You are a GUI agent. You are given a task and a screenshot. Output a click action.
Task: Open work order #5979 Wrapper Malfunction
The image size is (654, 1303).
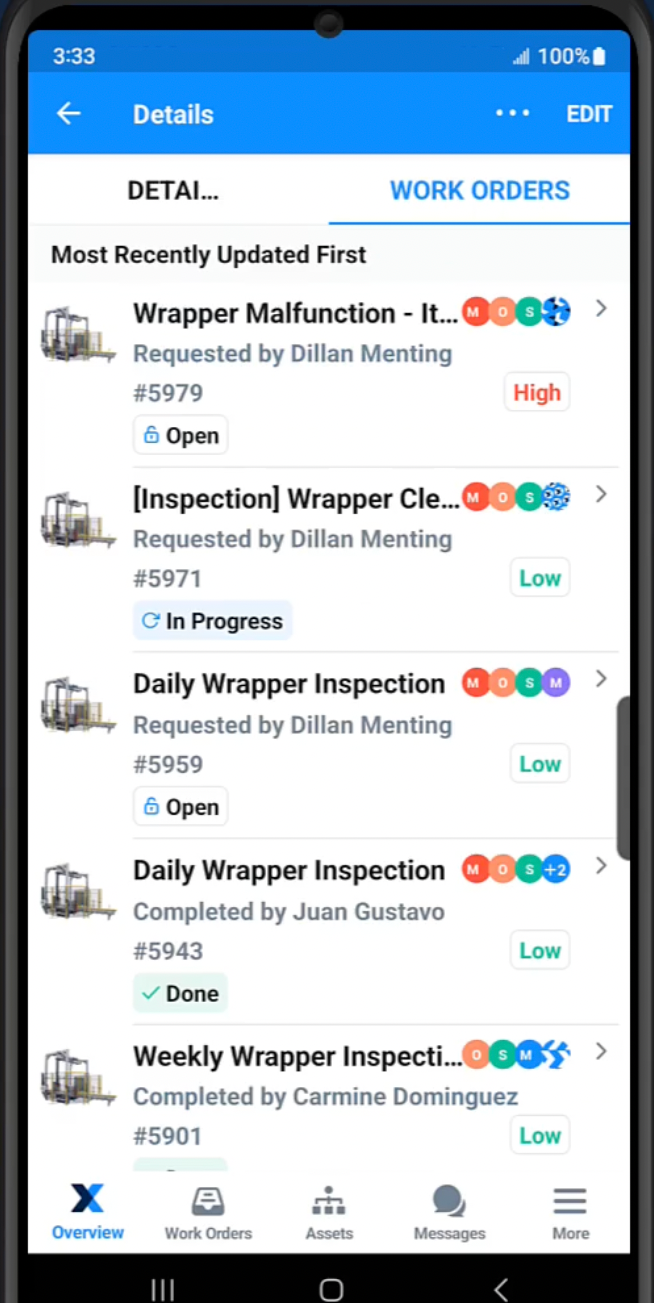pyautogui.click(x=295, y=314)
